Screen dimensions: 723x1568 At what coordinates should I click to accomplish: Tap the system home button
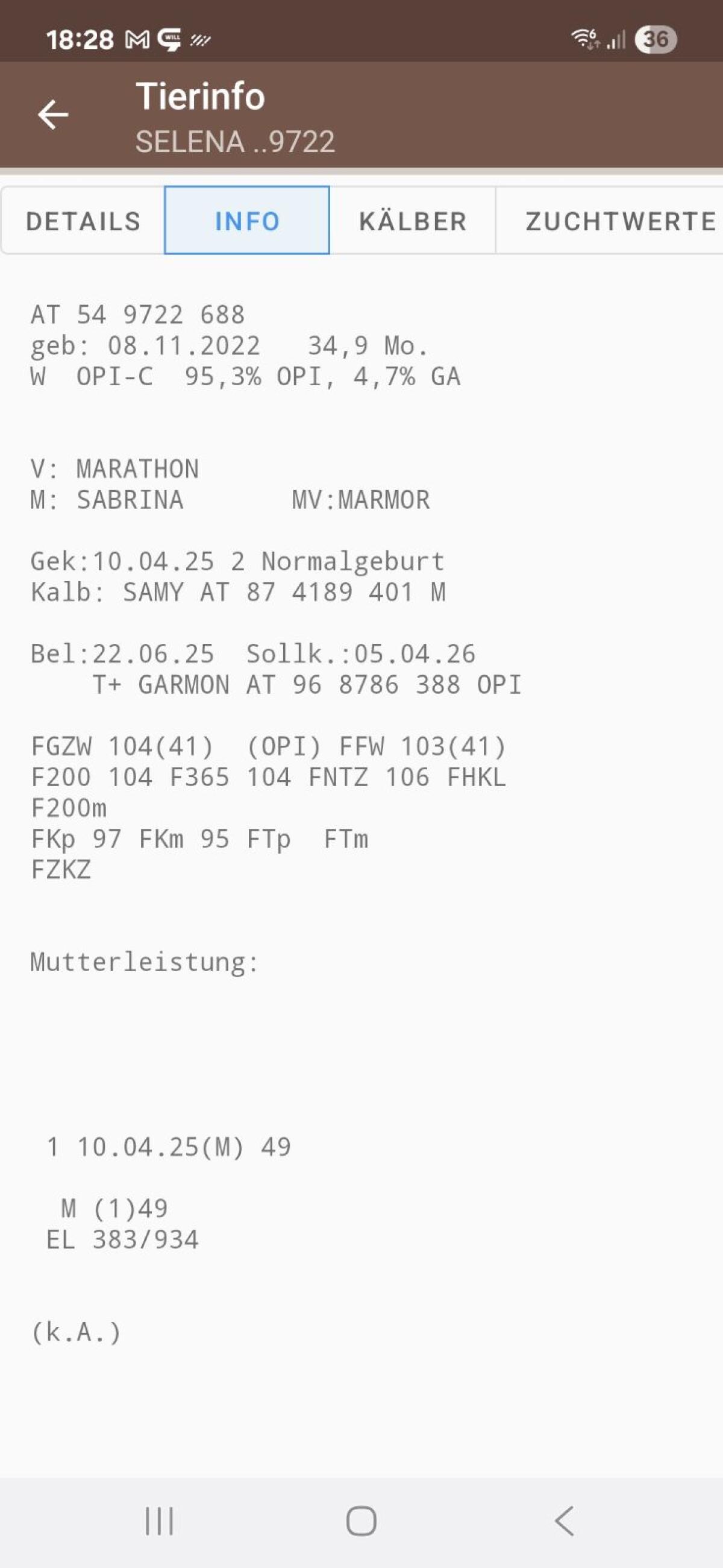click(361, 1521)
